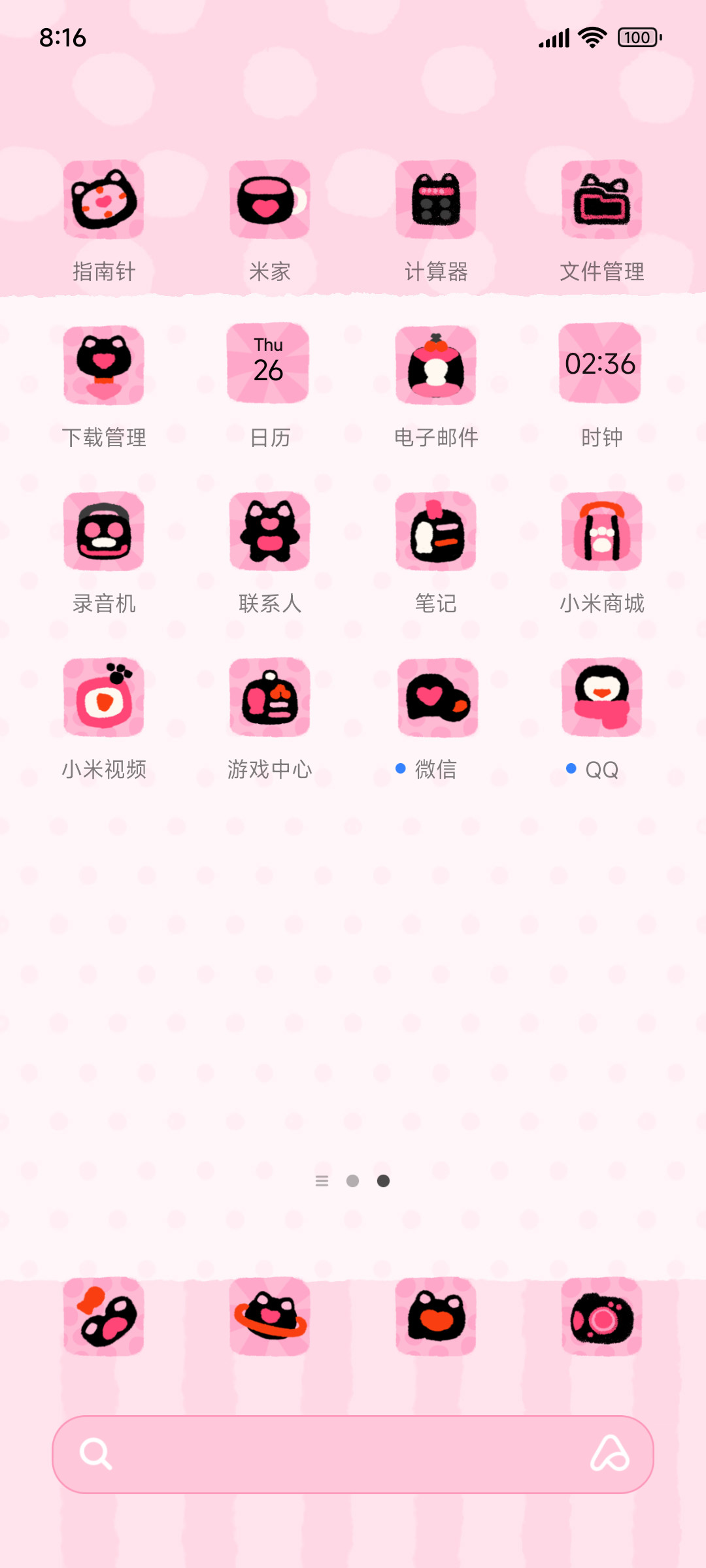Open the planet browser icon in the dock
The width and height of the screenshot is (706, 1568).
270,1316
